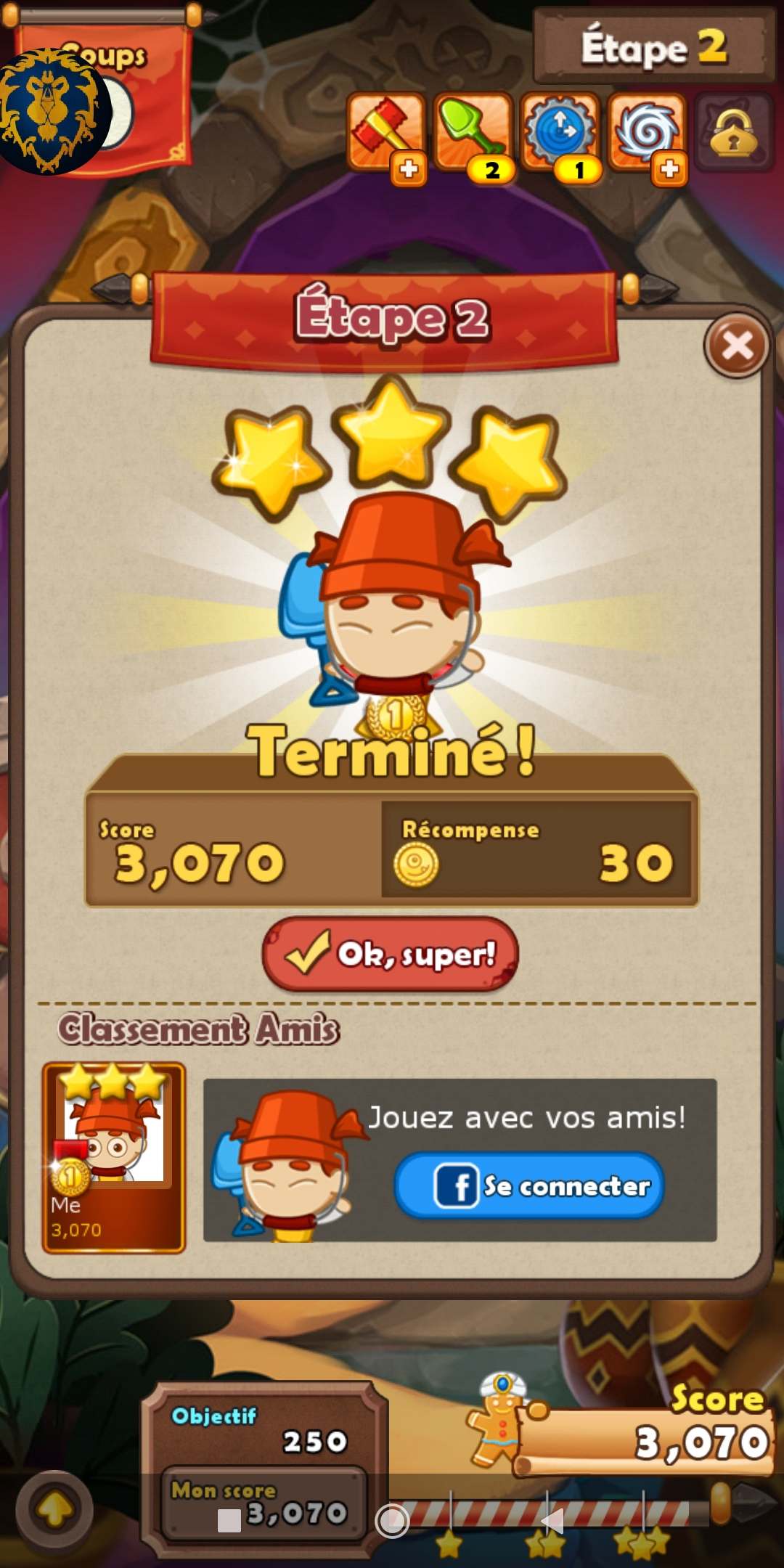Go to the system home screen
The width and height of the screenshot is (784, 1568).
point(392,1521)
